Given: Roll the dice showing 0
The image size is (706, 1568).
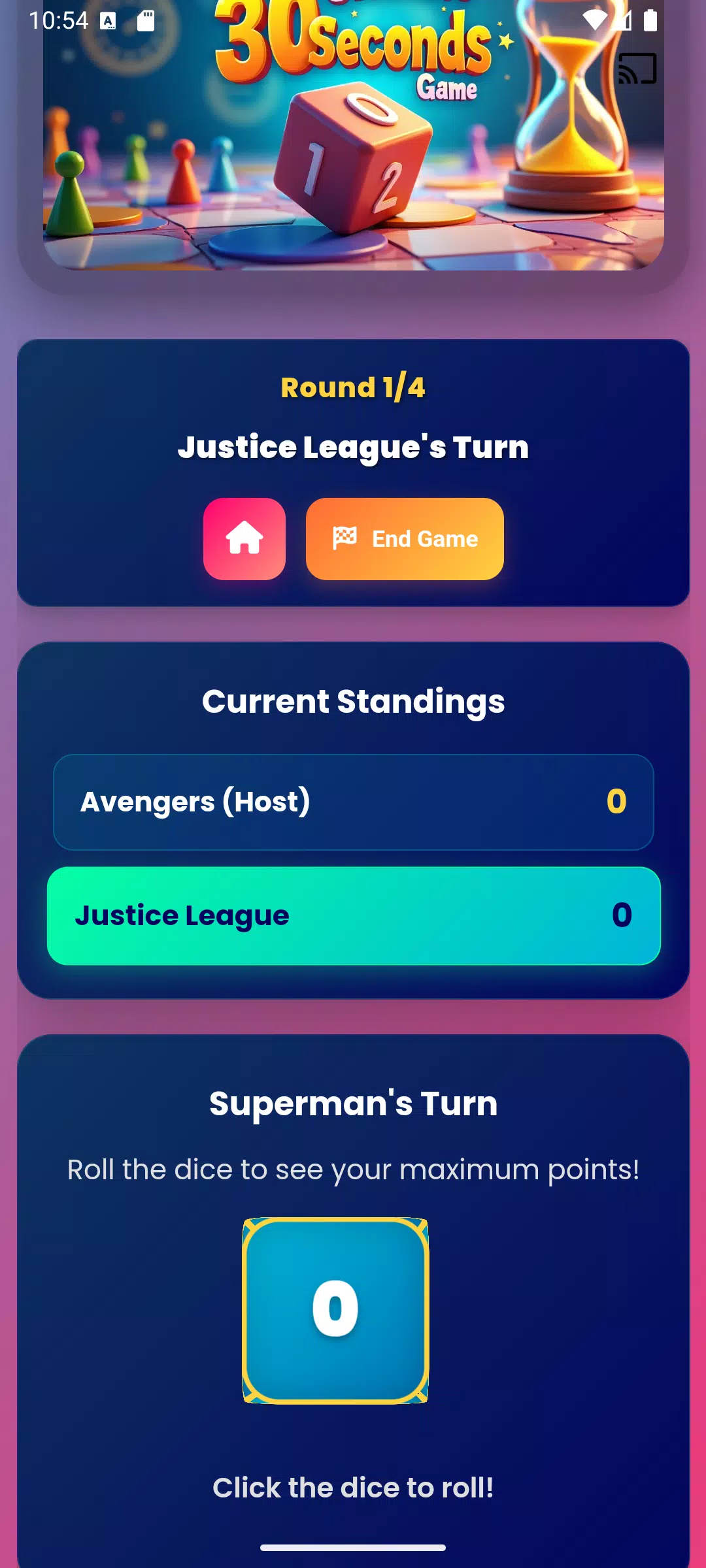Looking at the screenshot, I should (335, 1311).
